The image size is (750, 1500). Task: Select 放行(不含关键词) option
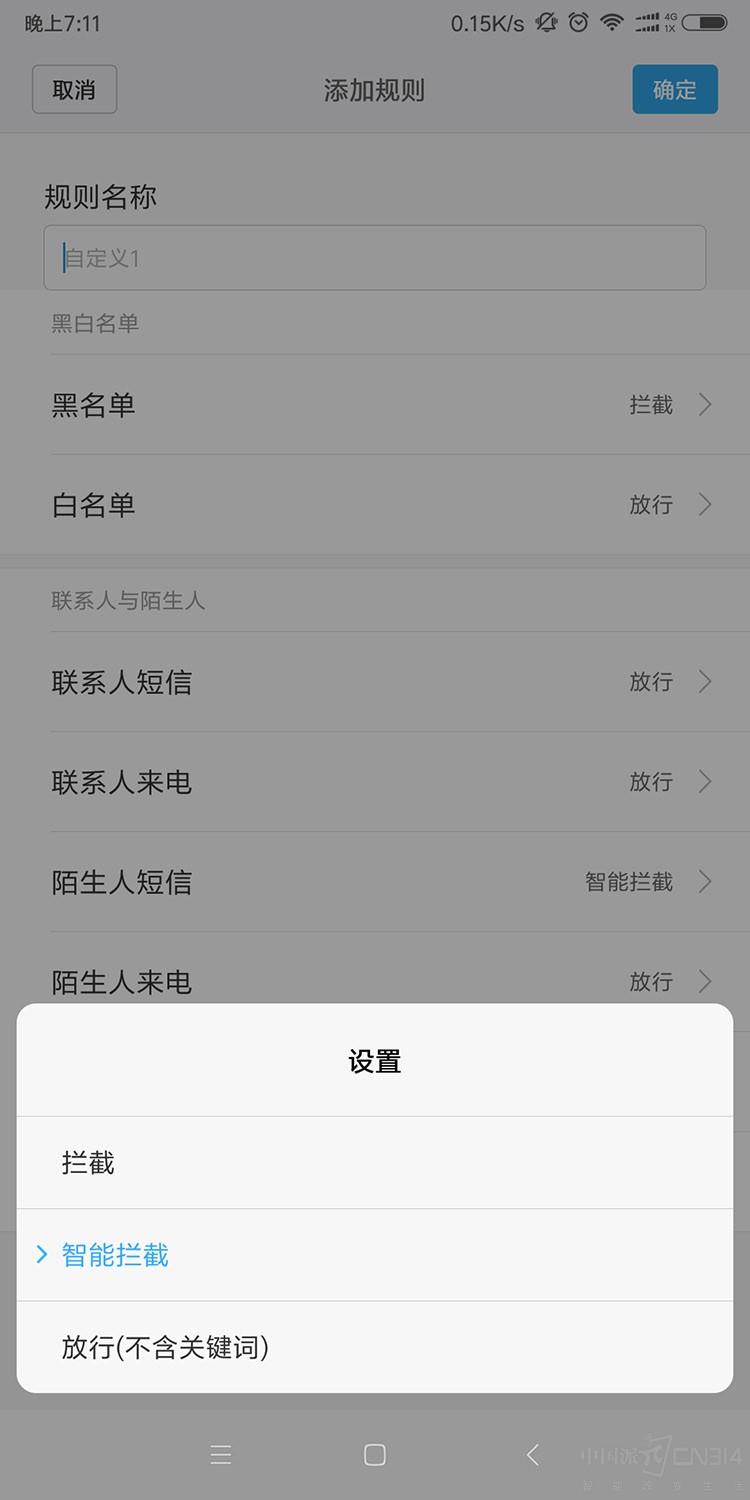coord(375,1347)
